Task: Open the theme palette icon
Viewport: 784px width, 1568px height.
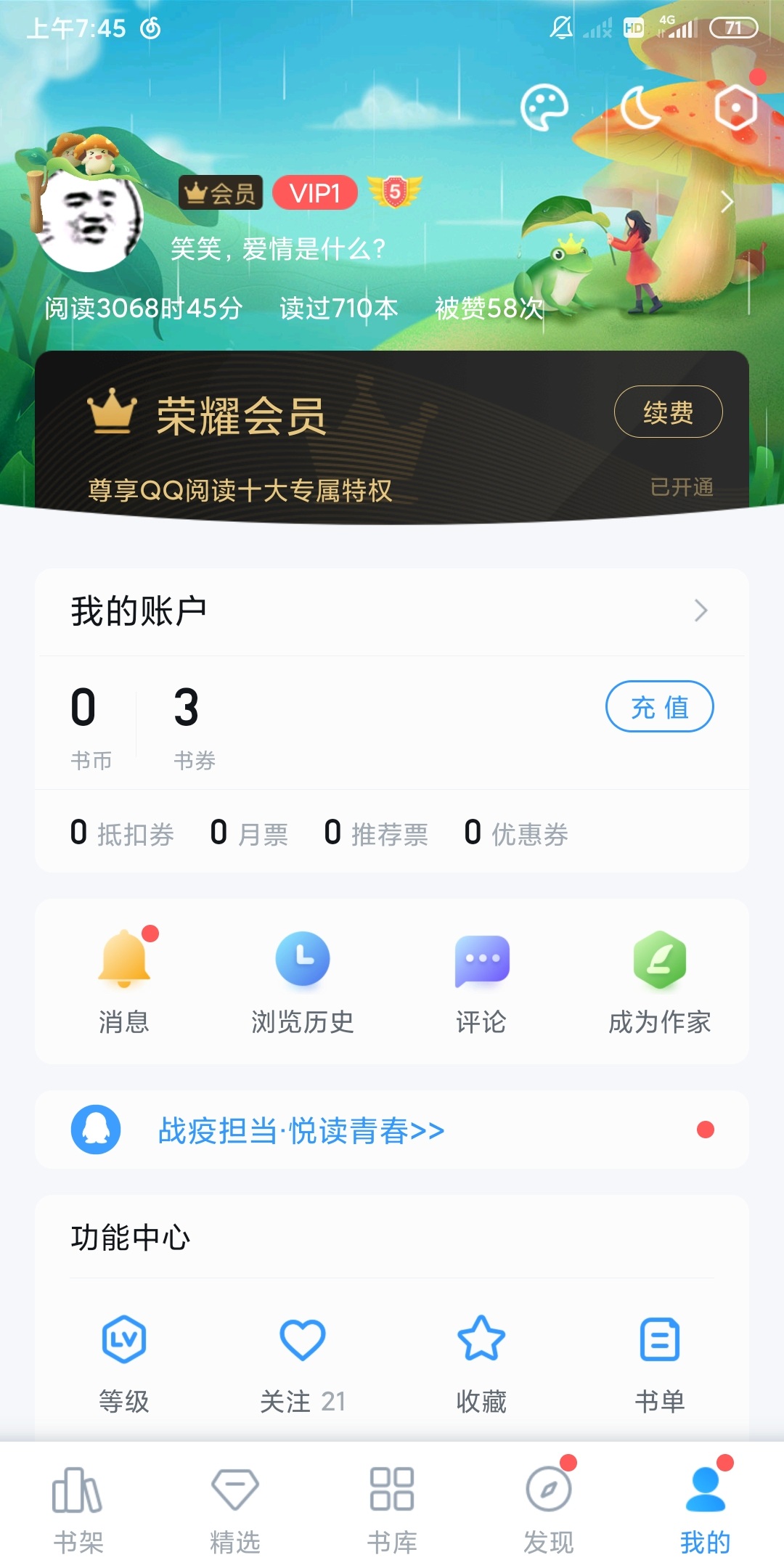Action: click(544, 108)
